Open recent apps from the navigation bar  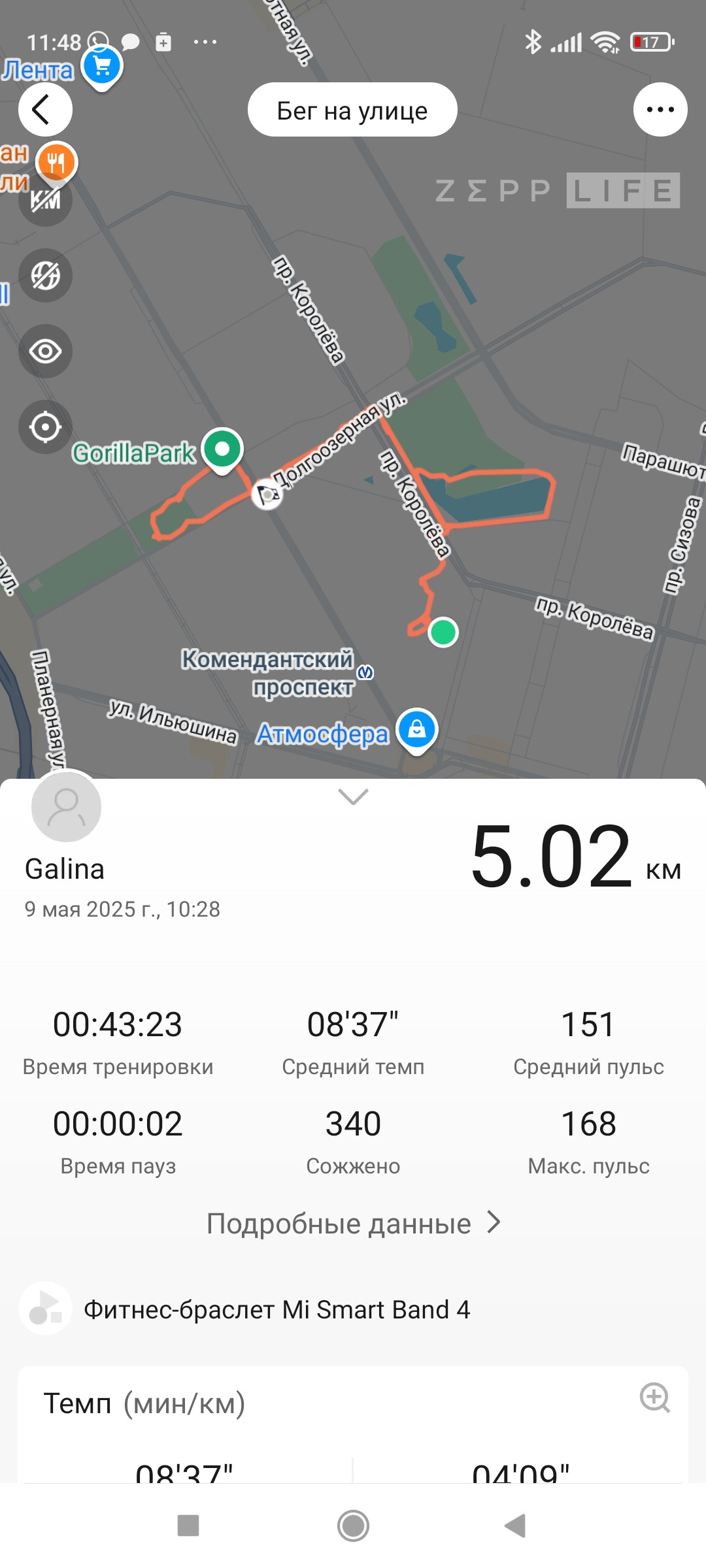(x=188, y=1526)
